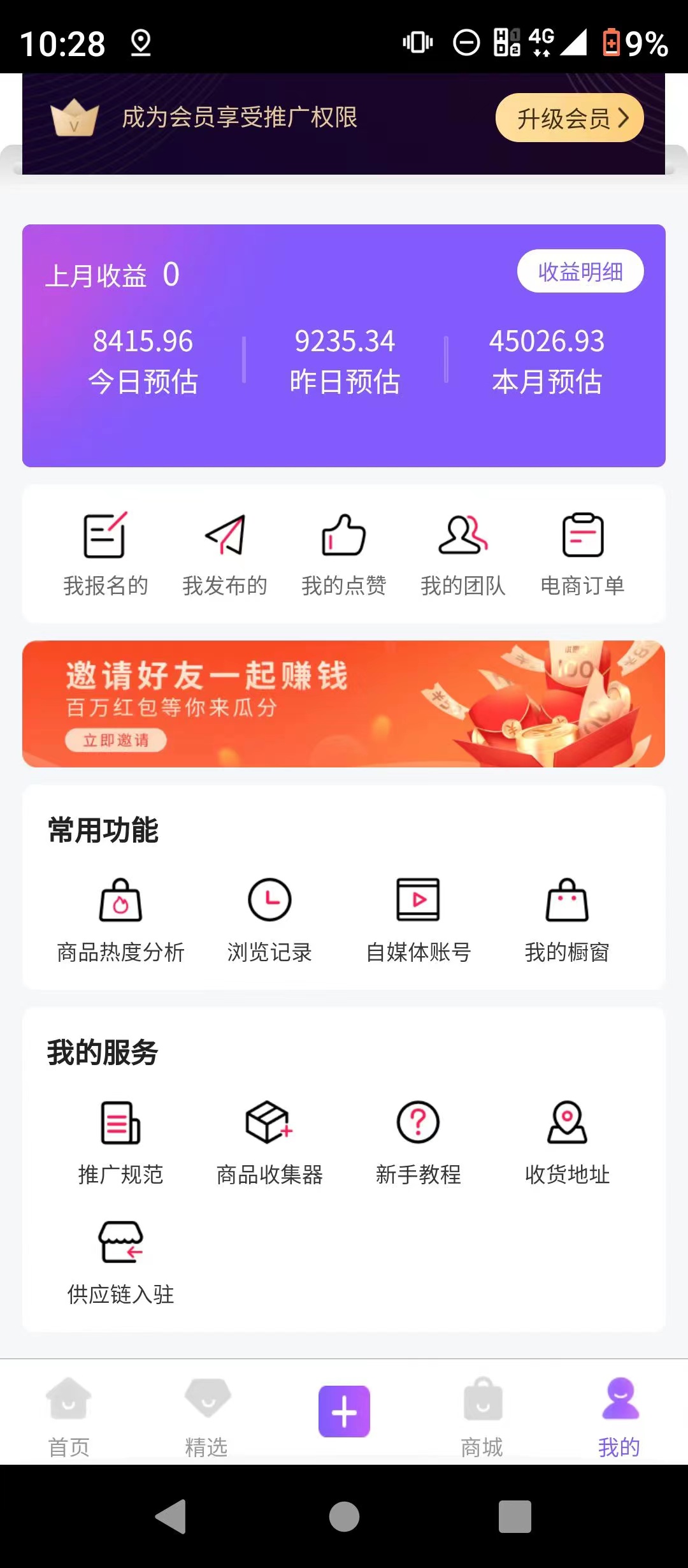
Task: Tap the purple plus publish button
Action: click(344, 1411)
